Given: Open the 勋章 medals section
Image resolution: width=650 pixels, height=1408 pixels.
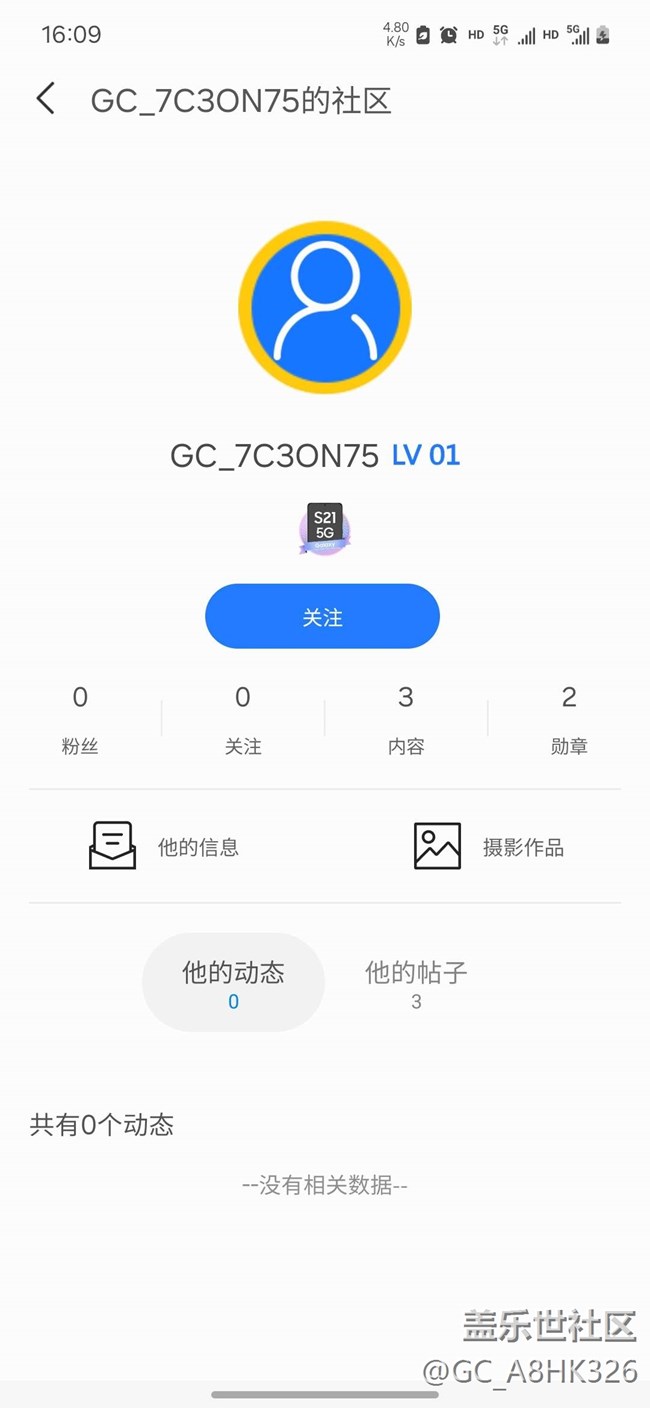Looking at the screenshot, I should 568,719.
